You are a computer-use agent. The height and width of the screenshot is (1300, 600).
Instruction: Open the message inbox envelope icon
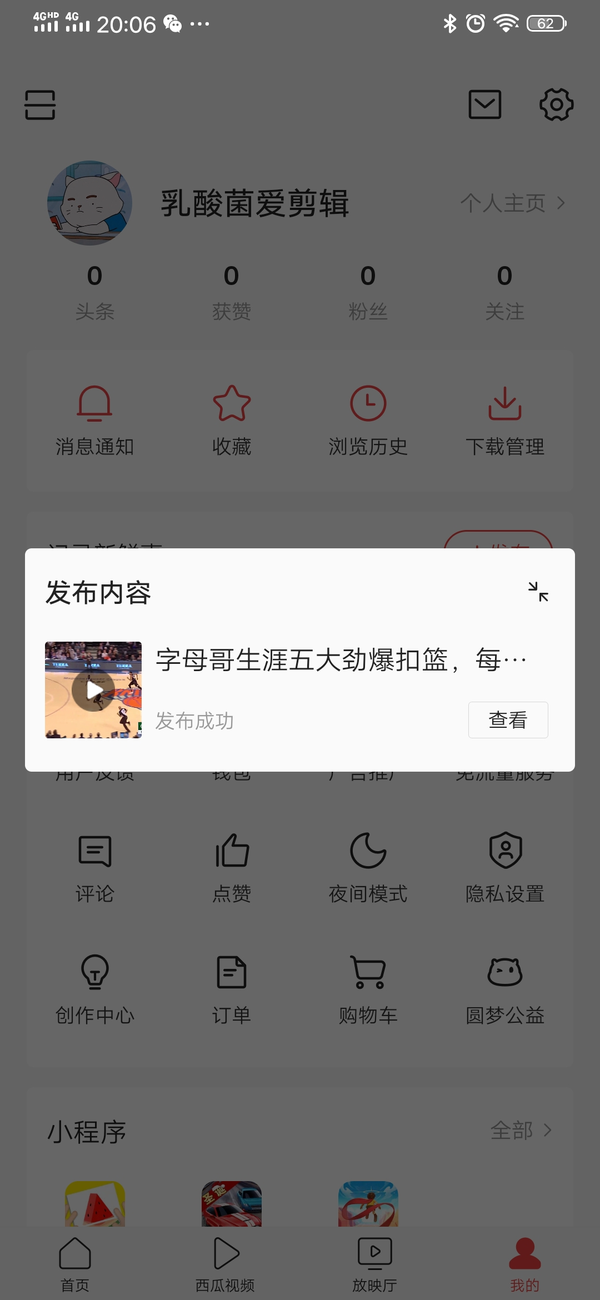click(x=485, y=104)
